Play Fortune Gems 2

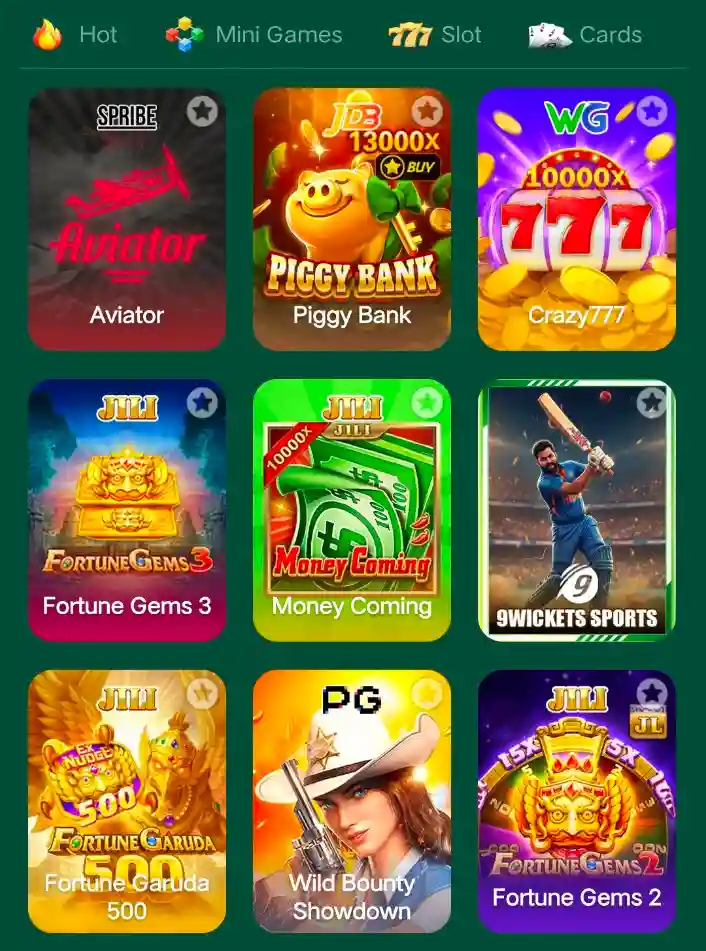577,801
